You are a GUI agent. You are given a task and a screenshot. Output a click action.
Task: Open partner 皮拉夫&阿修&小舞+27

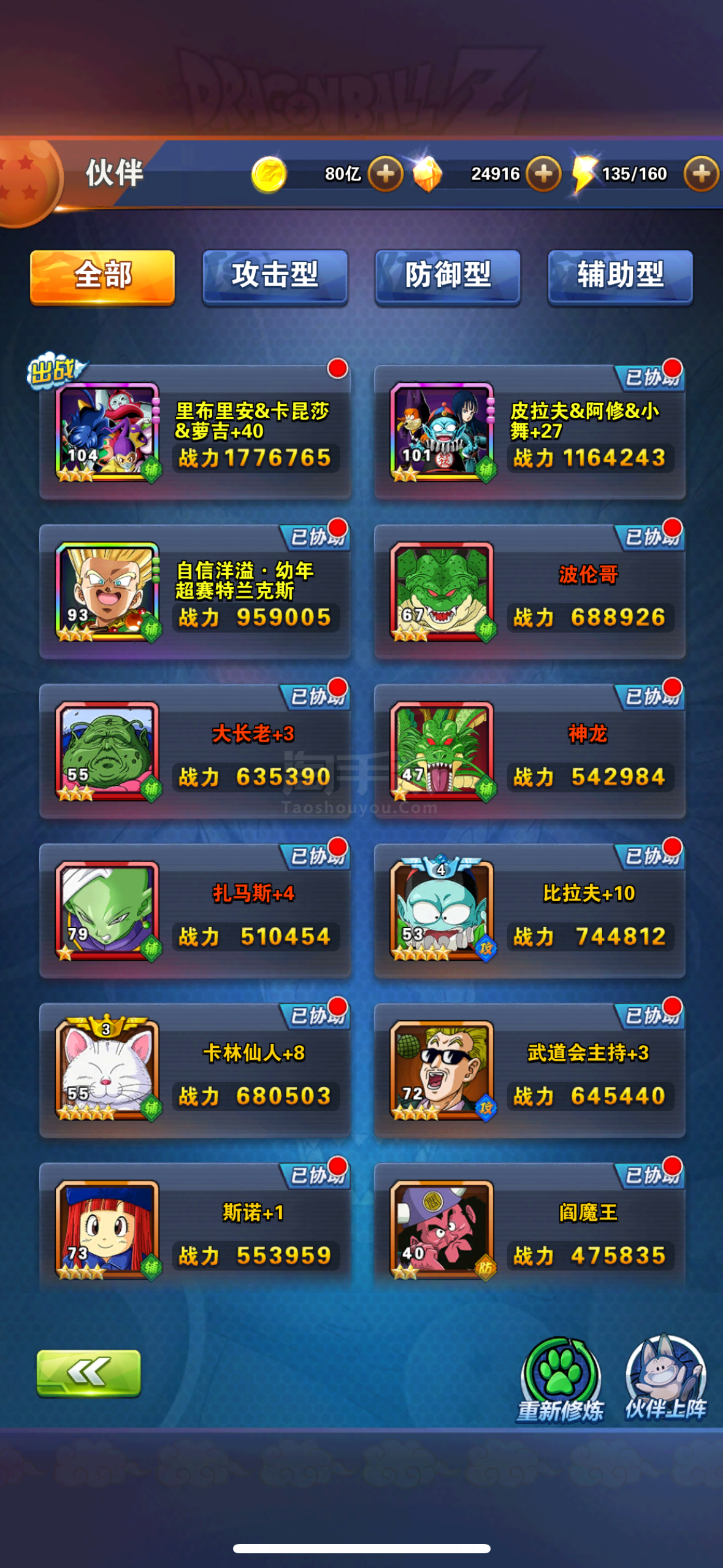(530, 432)
